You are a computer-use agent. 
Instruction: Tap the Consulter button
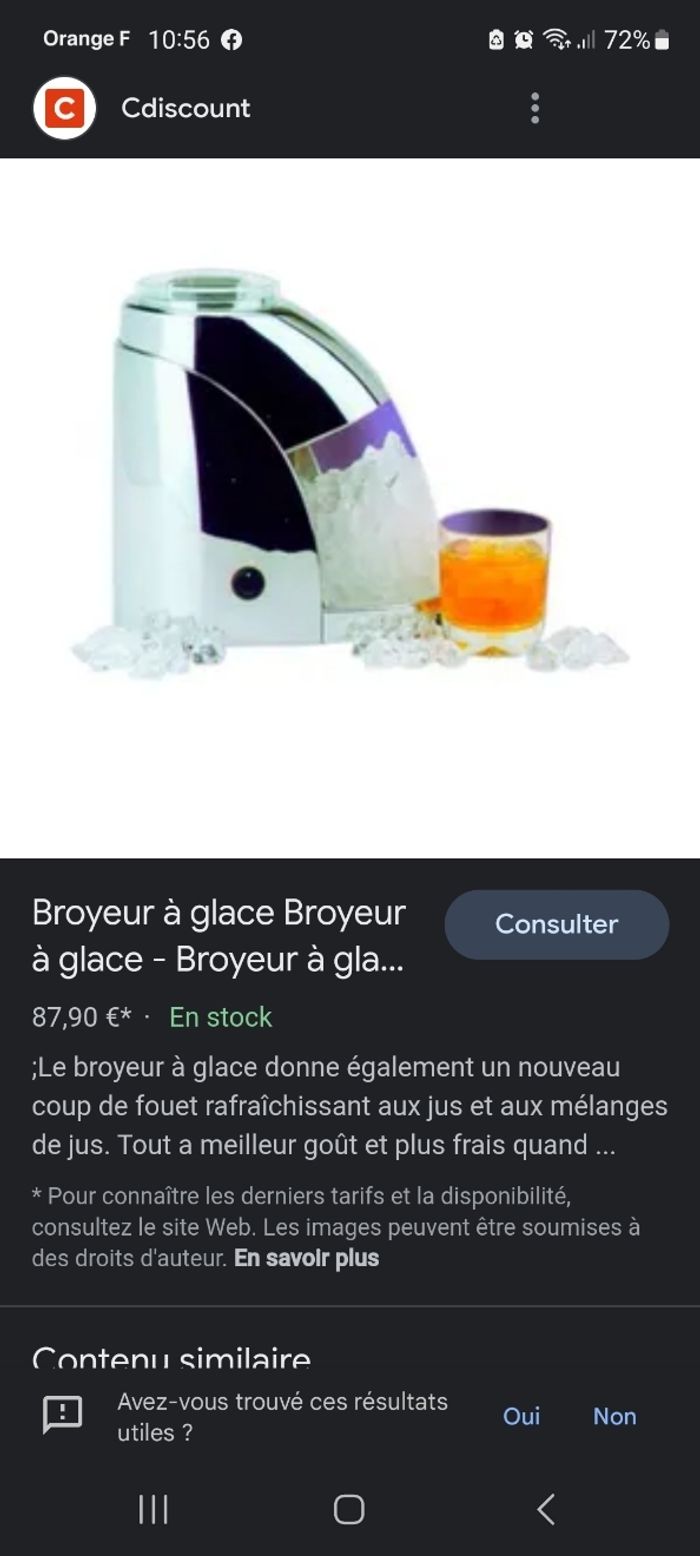point(556,924)
